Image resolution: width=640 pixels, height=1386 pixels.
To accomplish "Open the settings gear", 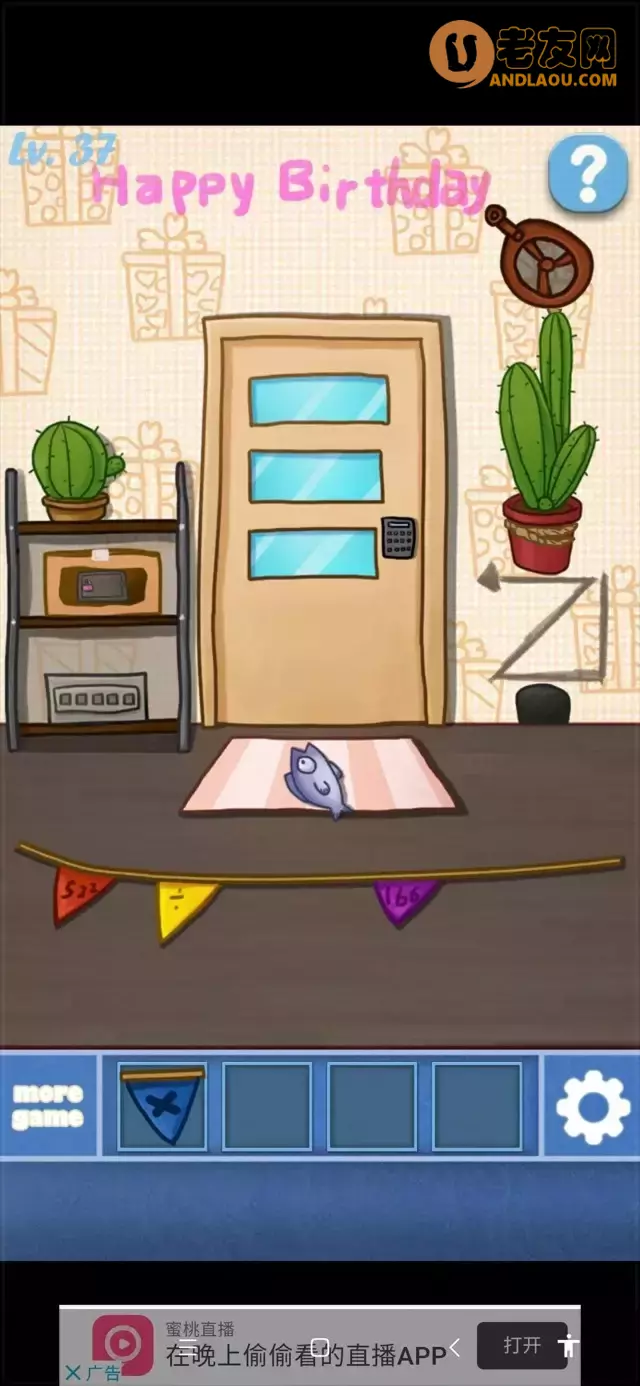I will pos(592,1105).
